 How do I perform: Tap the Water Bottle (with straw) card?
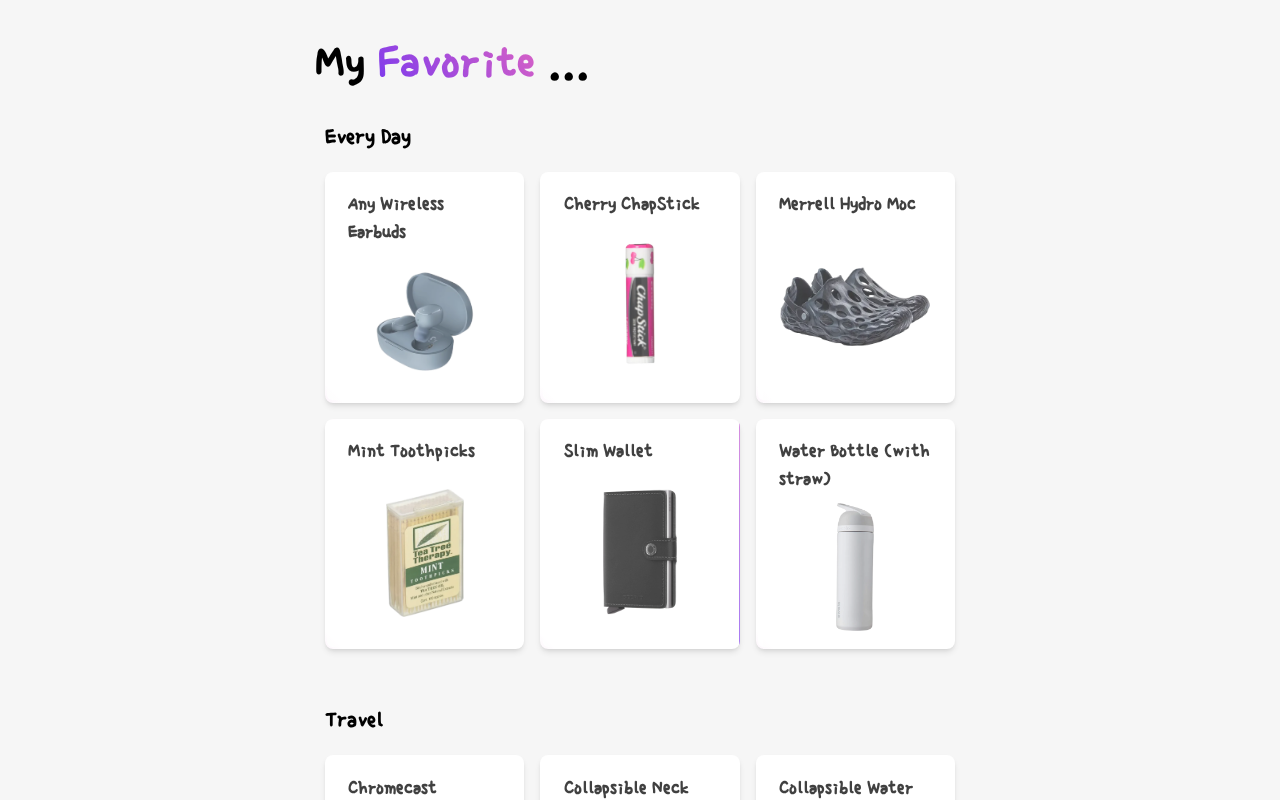(x=855, y=534)
